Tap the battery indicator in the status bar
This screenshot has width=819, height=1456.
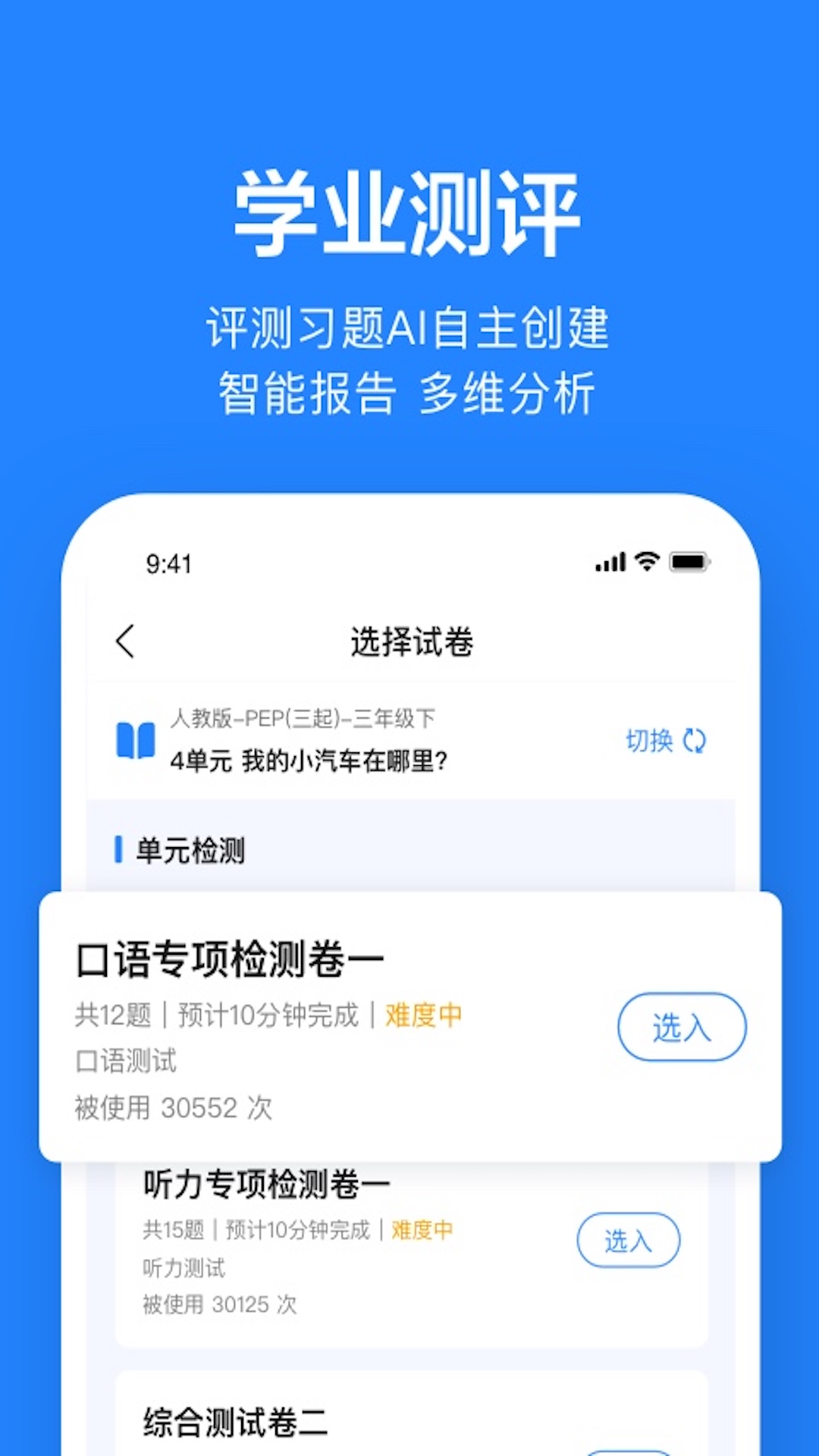(691, 563)
